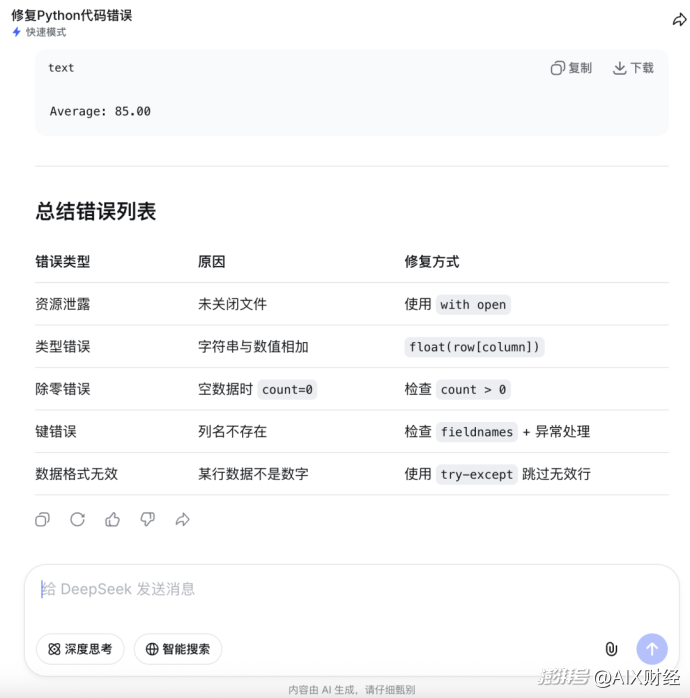Share this response below the table
690x698 pixels.
pos(182,519)
